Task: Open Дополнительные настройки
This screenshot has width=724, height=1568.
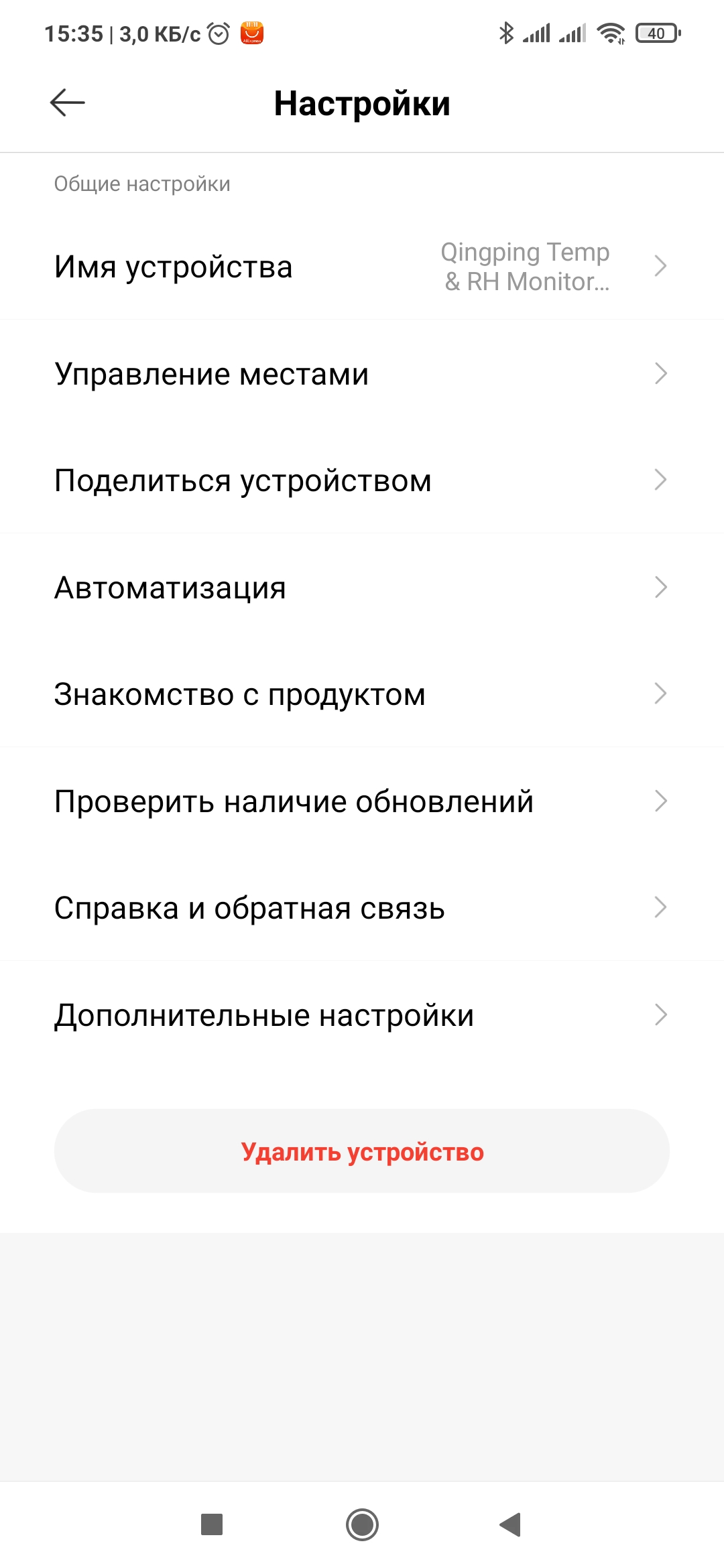Action: [362, 1015]
